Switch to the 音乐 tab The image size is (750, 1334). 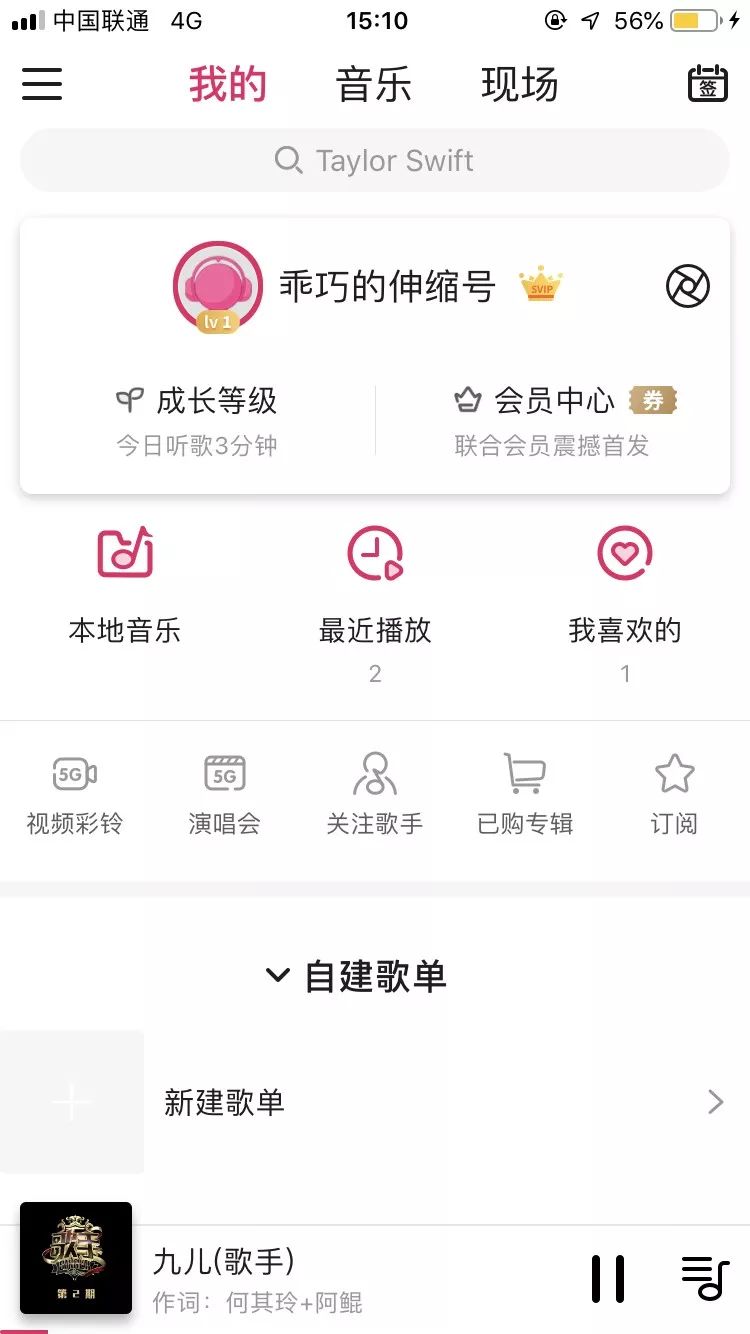[374, 85]
